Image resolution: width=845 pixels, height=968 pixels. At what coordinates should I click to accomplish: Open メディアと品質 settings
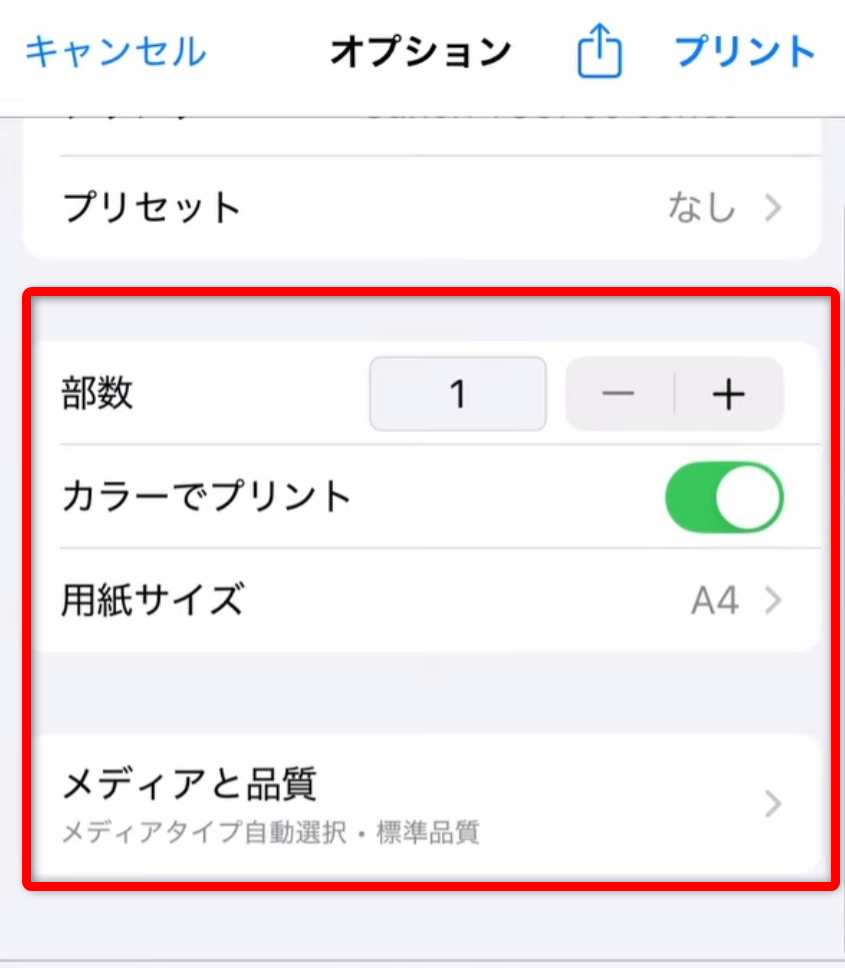[x=422, y=803]
